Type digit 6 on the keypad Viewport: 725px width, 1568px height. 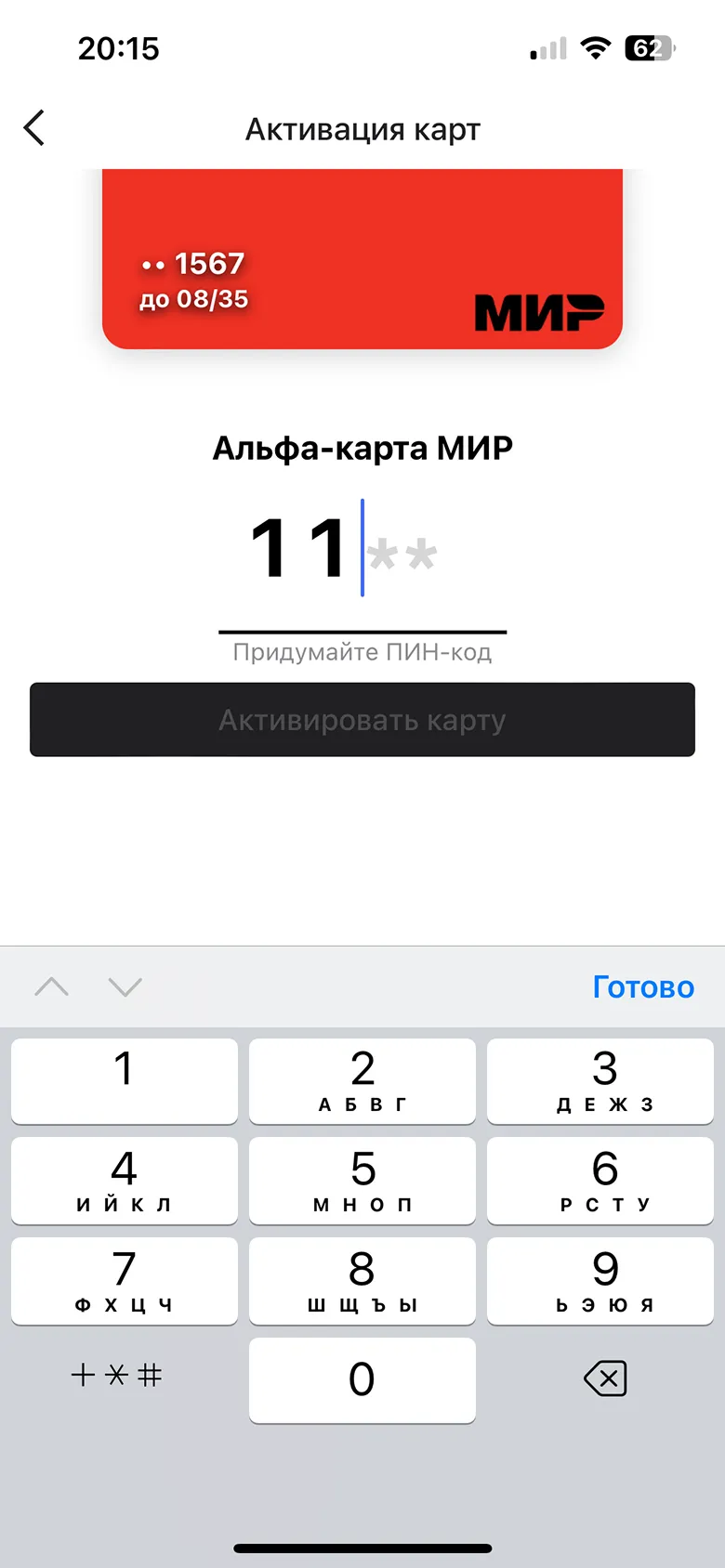click(x=600, y=1181)
